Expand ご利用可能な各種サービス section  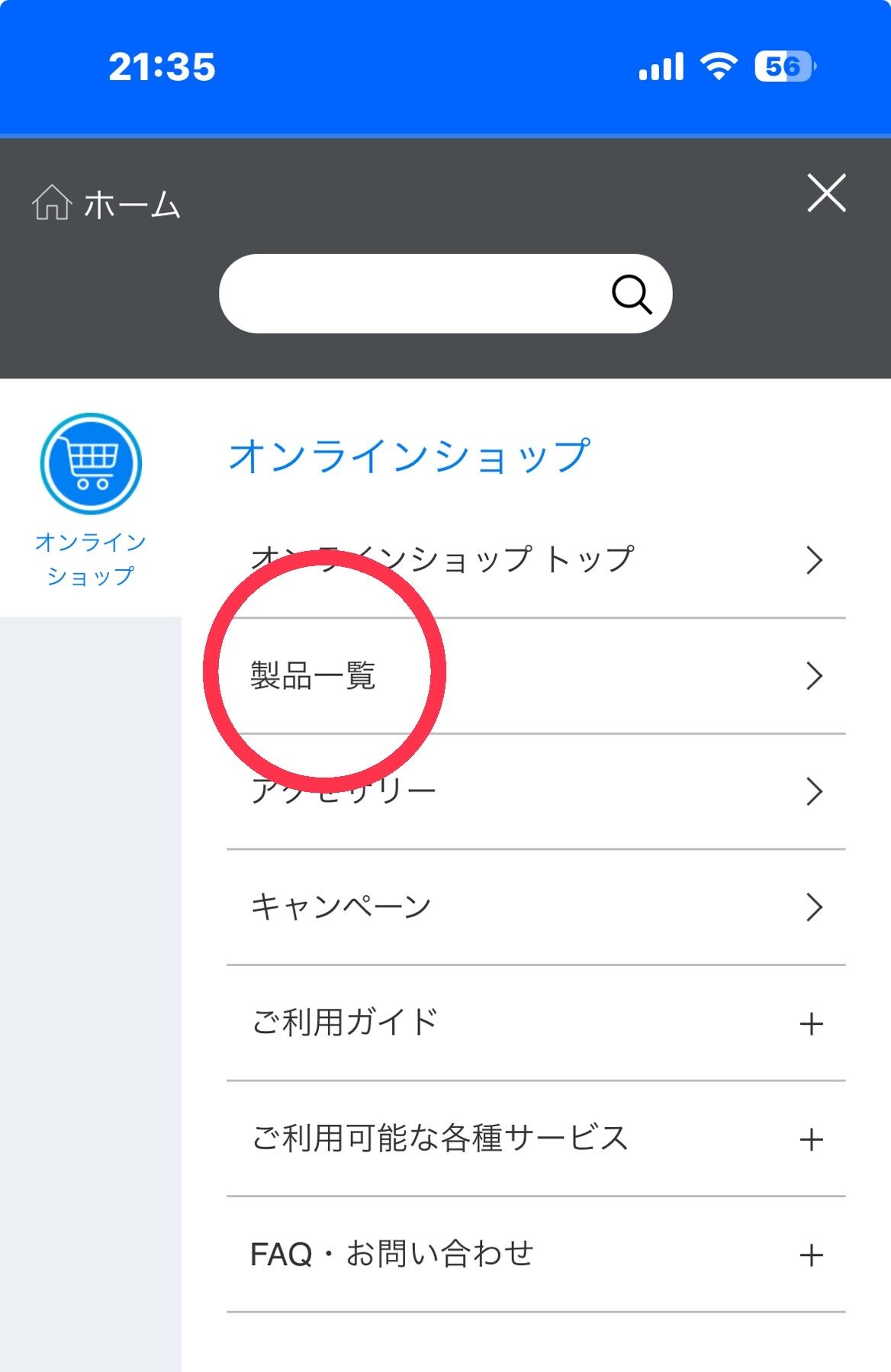tap(536, 1139)
